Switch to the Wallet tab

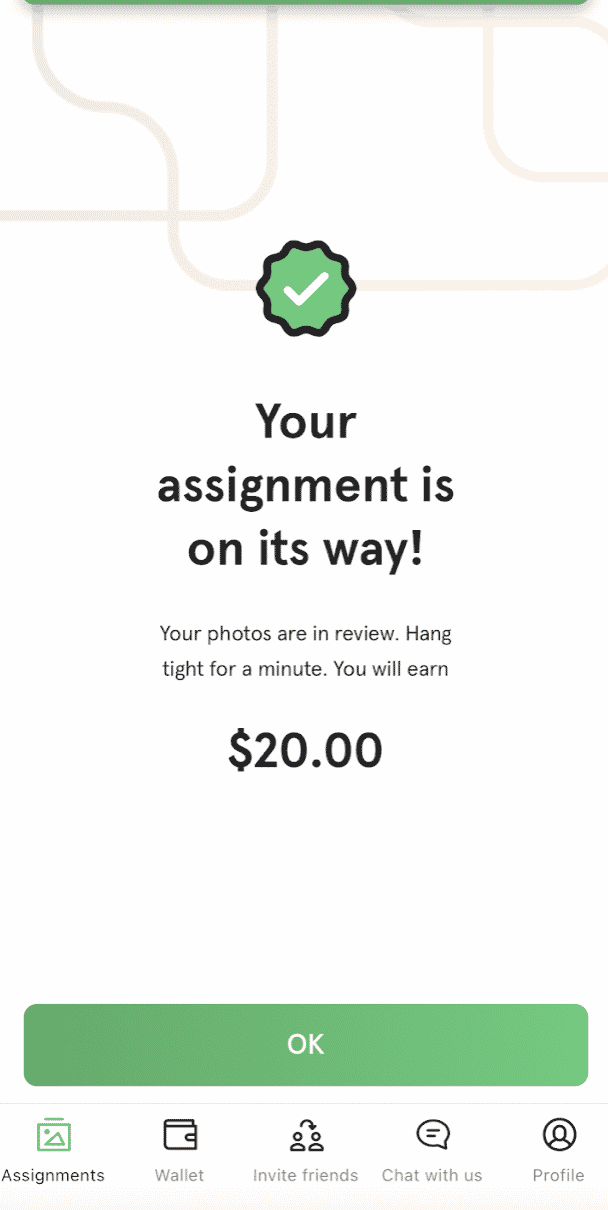pos(180,1151)
